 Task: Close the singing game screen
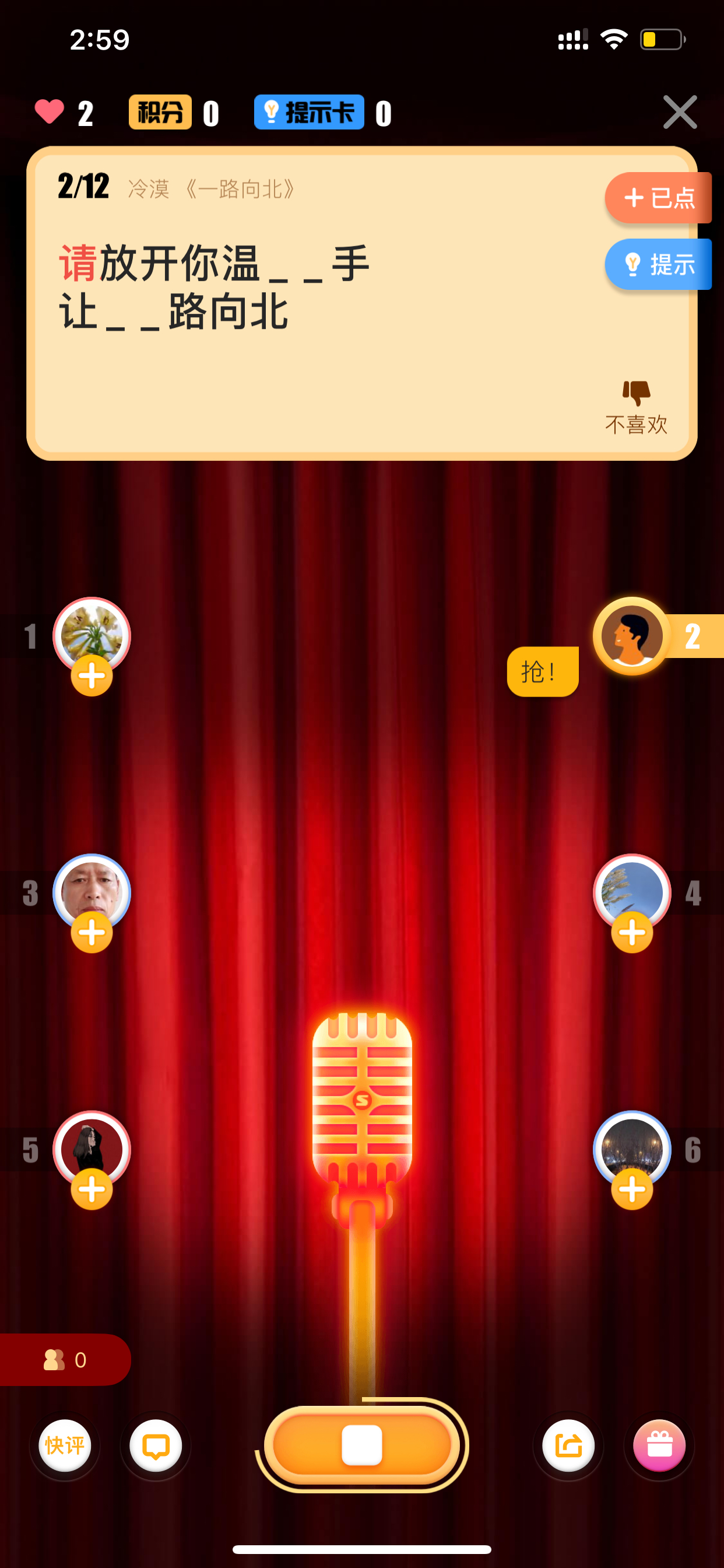coord(680,112)
